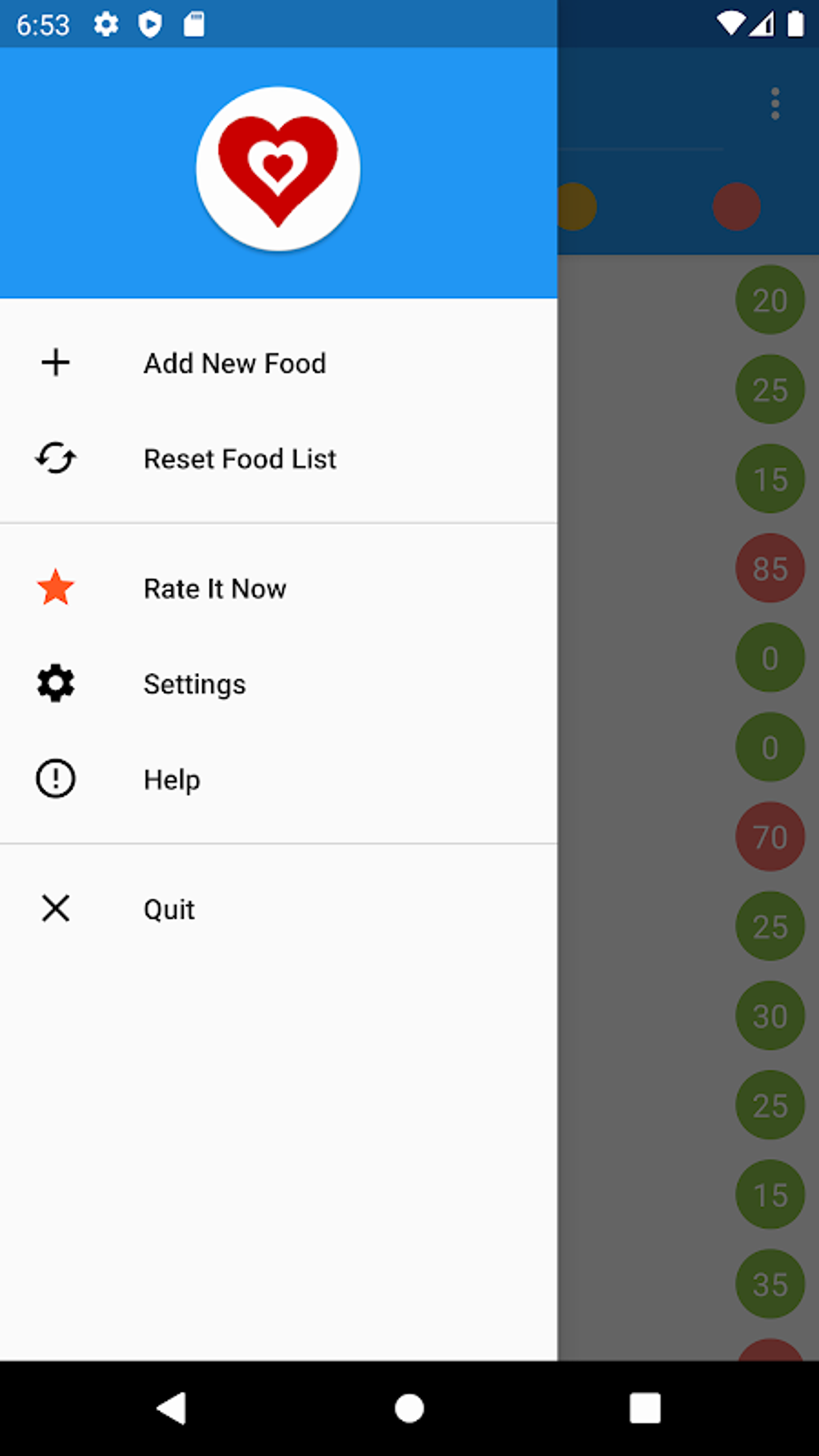Open Add New Food
Screen dimensions: 819x1456
click(x=234, y=362)
